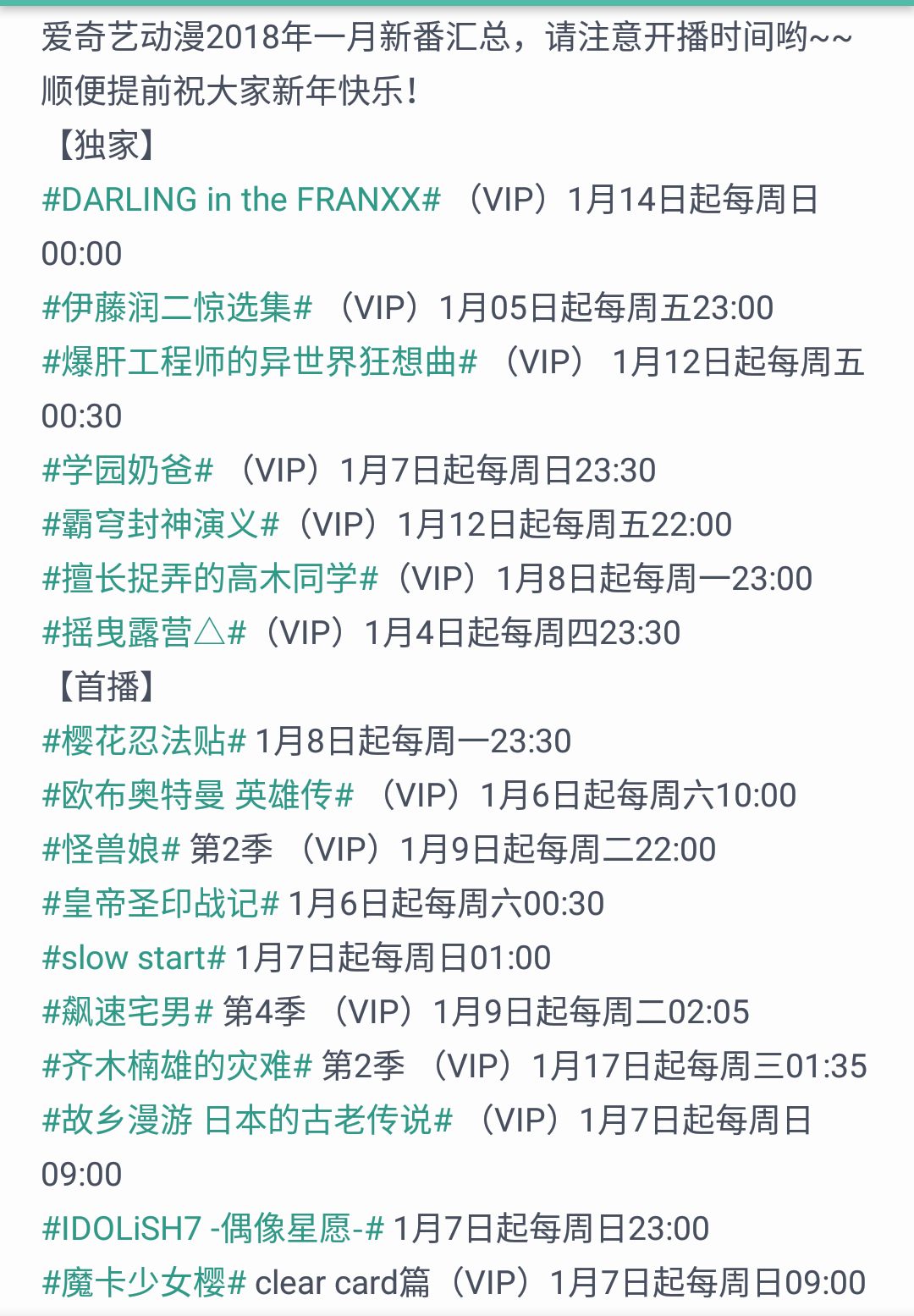This screenshot has height=1316, width=914.
Task: Open the #怪兽娘# hashtag
Action: (x=111, y=850)
